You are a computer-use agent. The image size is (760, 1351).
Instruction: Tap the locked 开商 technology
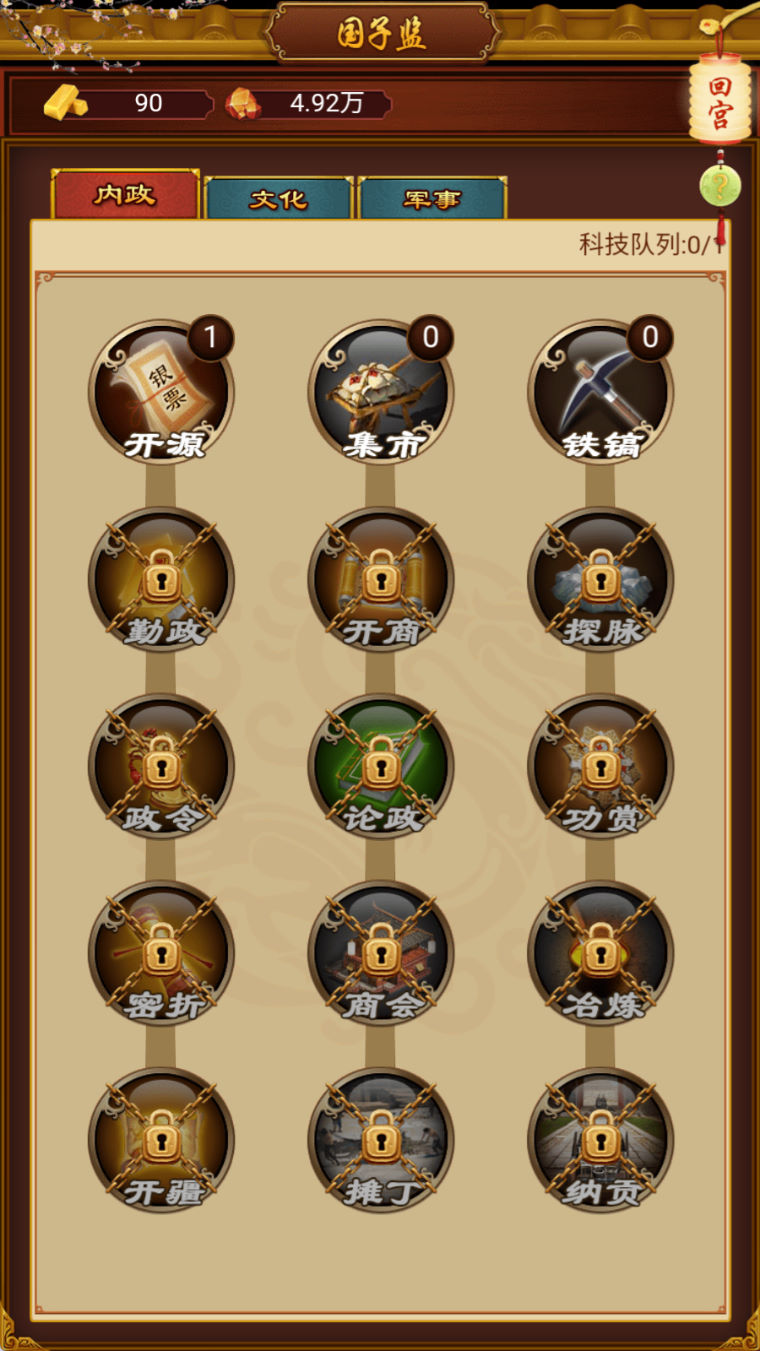[381, 579]
